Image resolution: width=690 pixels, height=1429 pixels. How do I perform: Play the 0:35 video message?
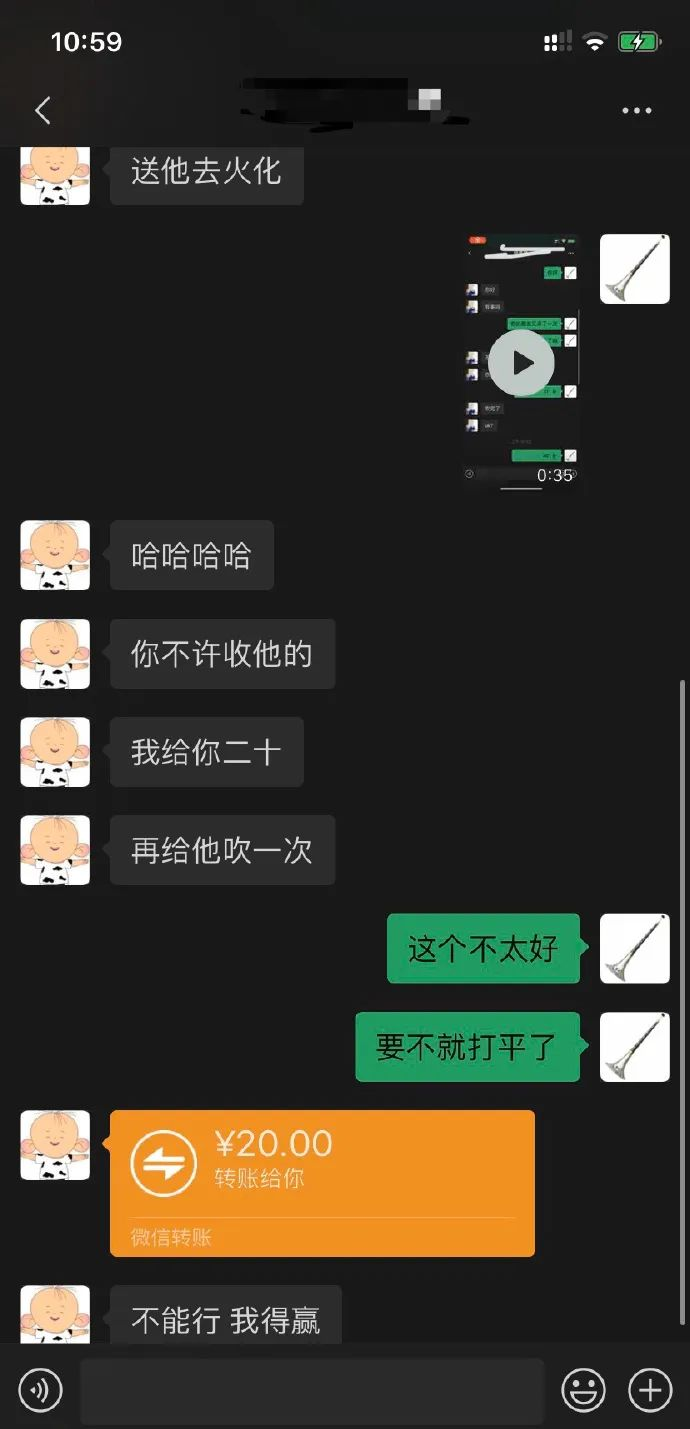click(x=521, y=363)
